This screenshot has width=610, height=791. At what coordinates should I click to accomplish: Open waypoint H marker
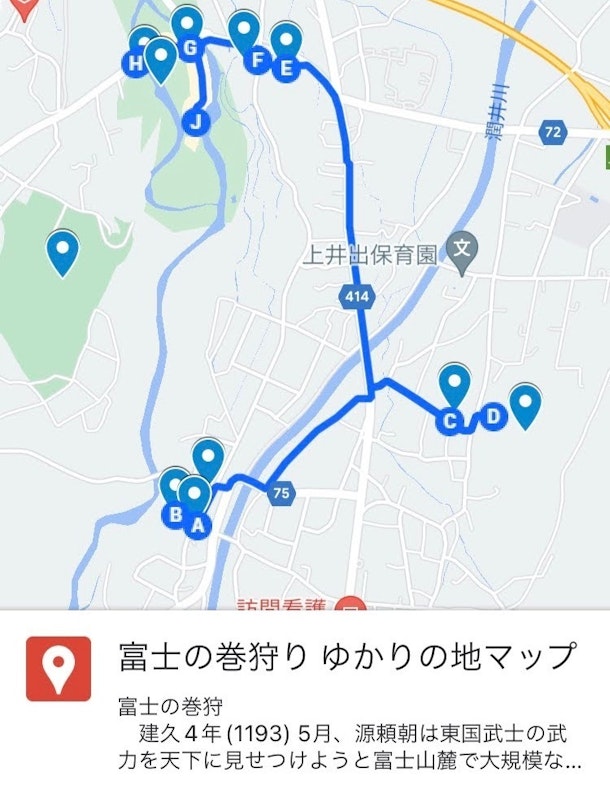pos(136,64)
